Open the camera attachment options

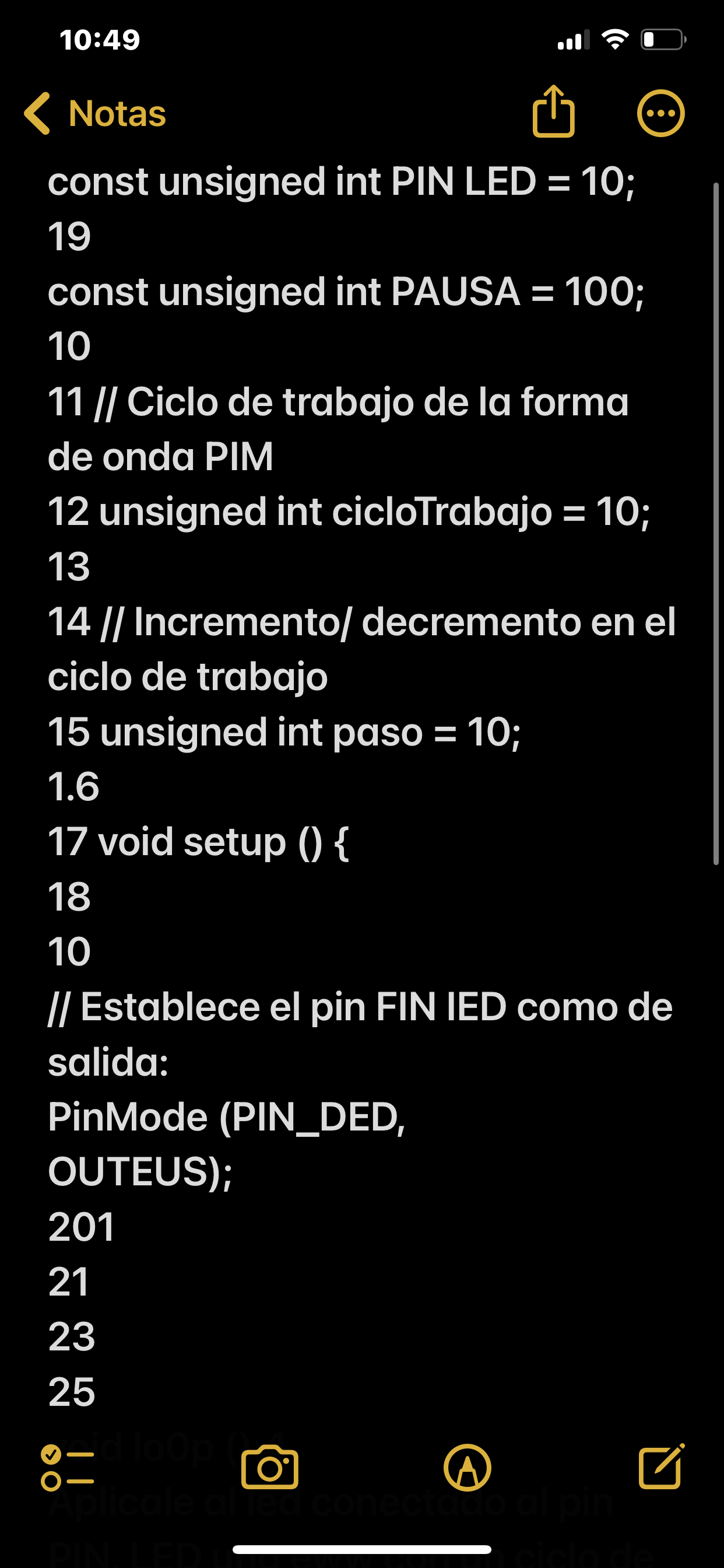(269, 1467)
